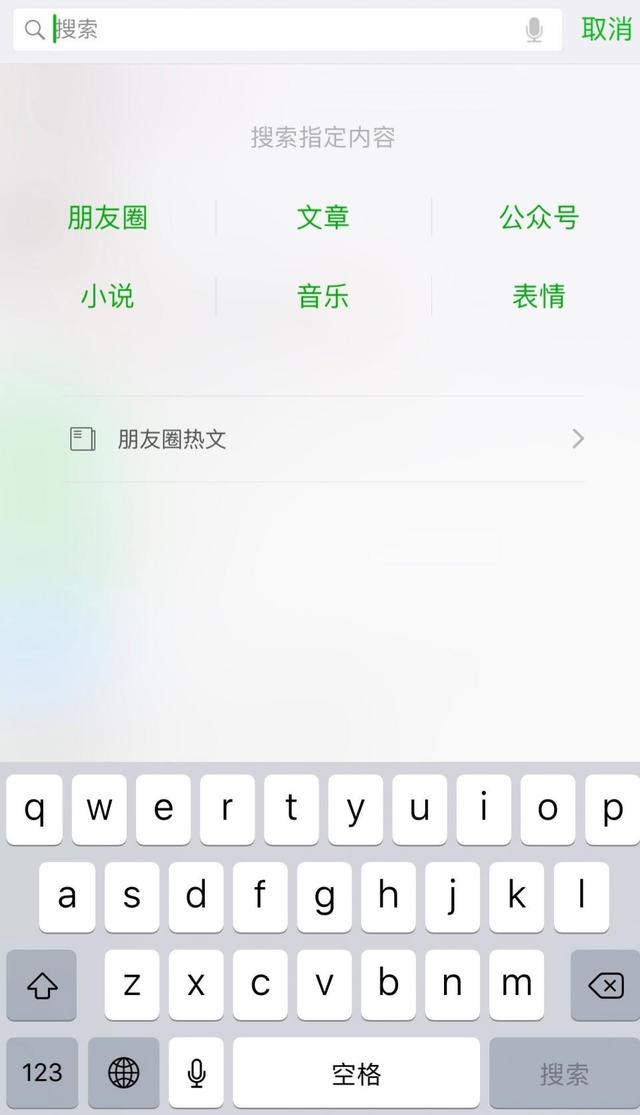640x1115 pixels.
Task: Start voice input from the search bar microphone
Action: click(534, 30)
